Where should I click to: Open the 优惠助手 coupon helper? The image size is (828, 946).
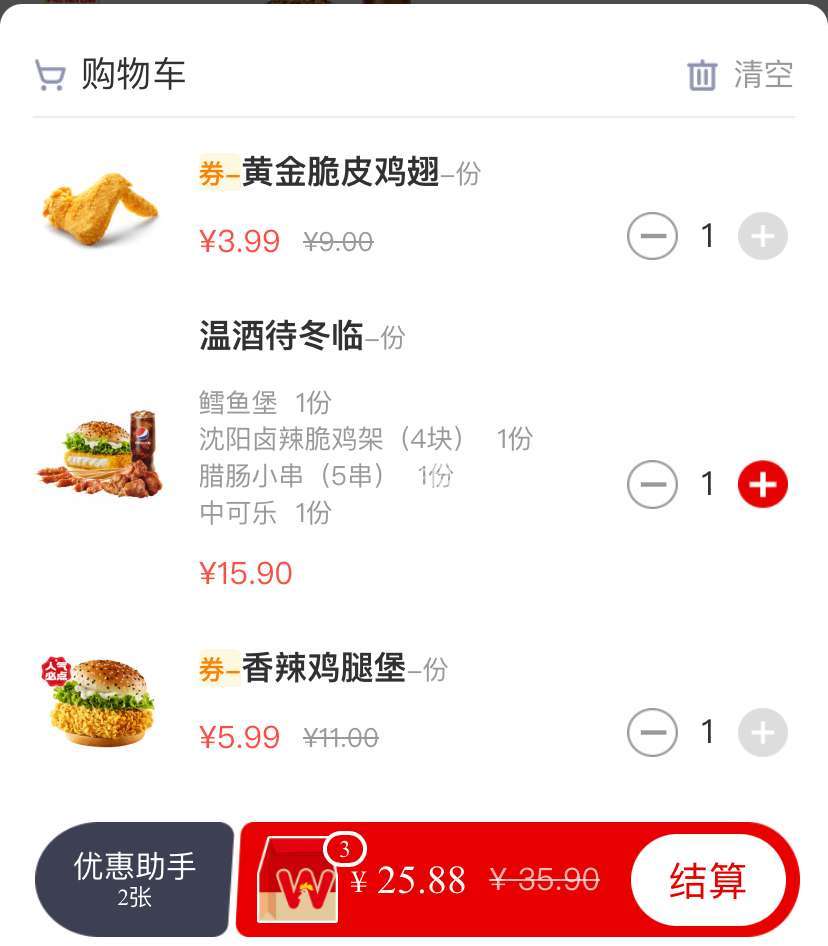(134, 879)
